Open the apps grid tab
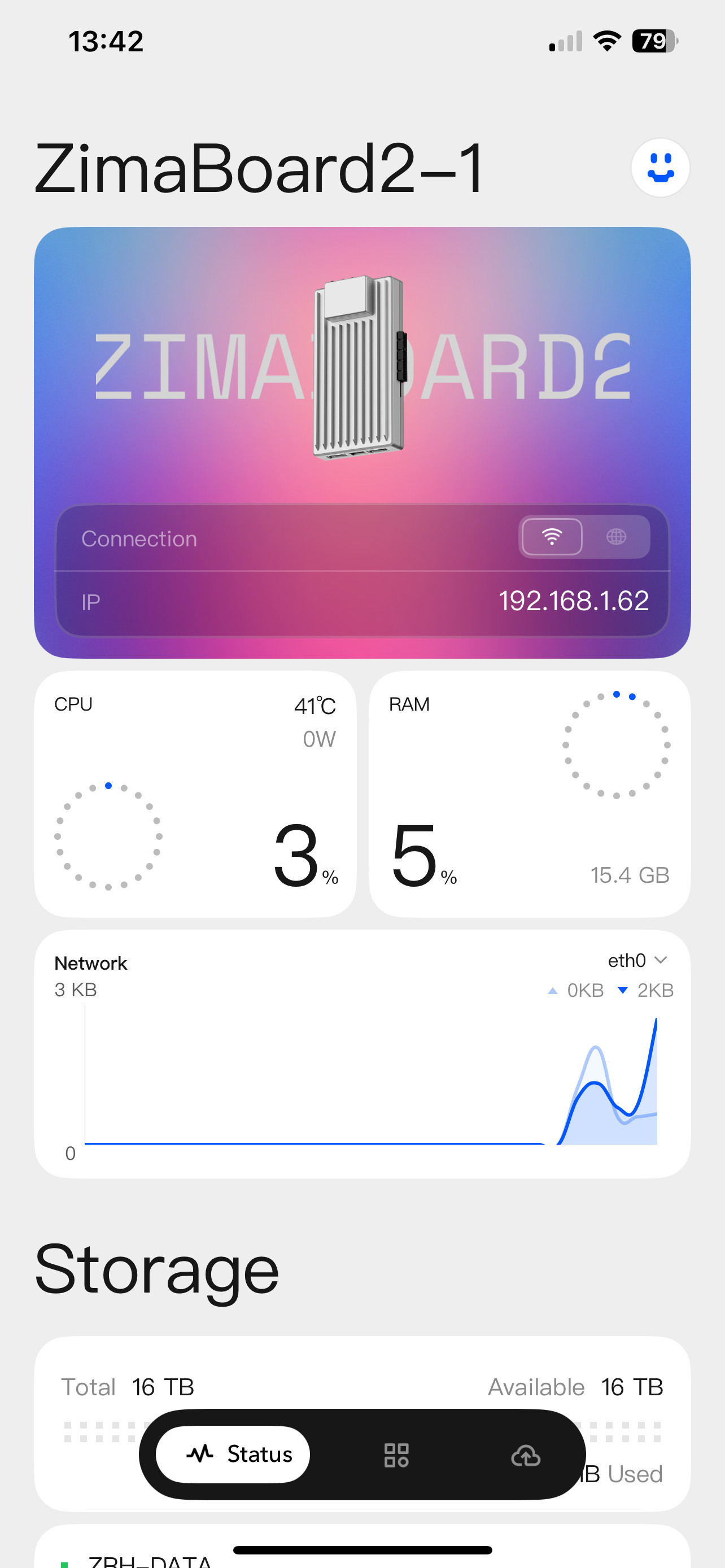This screenshot has width=725, height=1568. [396, 1455]
